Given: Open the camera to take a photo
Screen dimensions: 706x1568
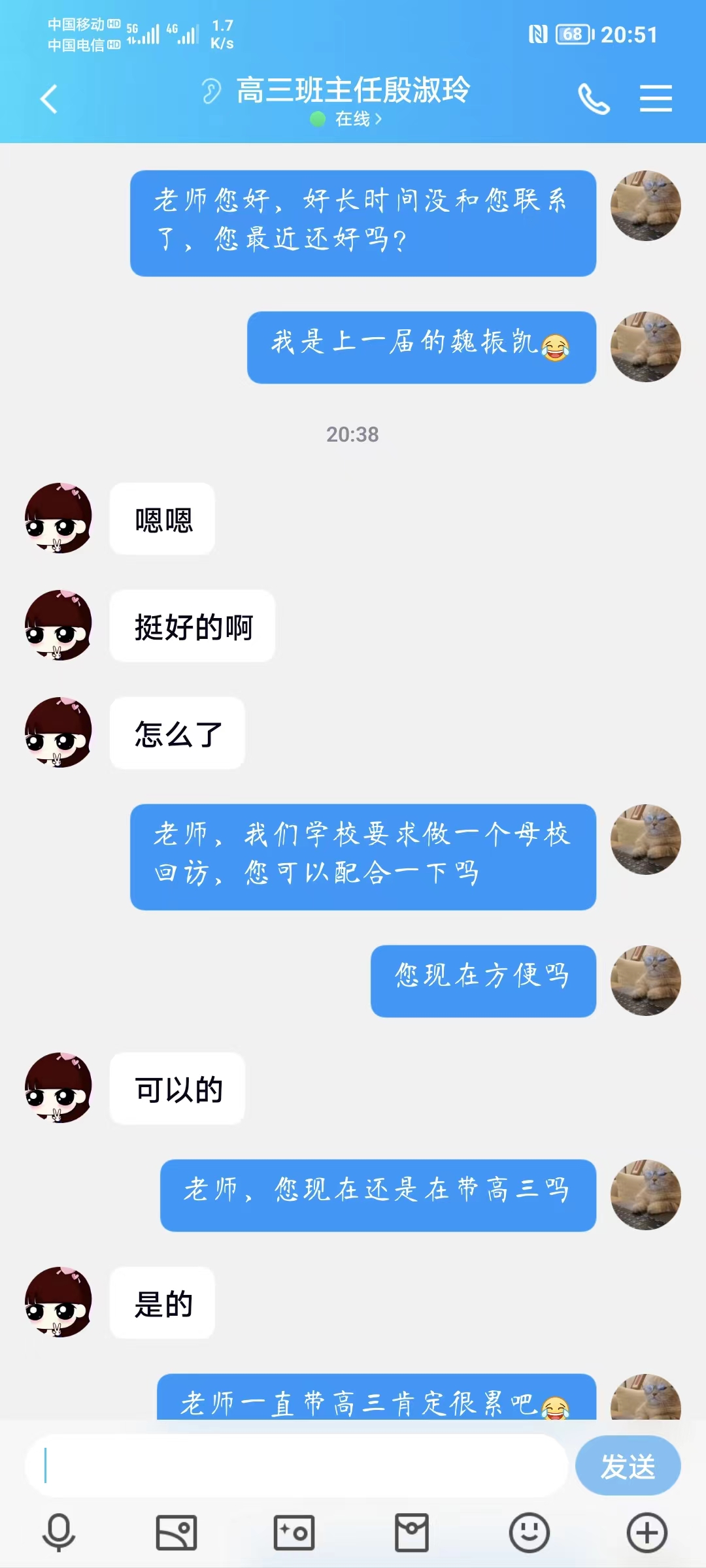Looking at the screenshot, I should pos(294,1532).
